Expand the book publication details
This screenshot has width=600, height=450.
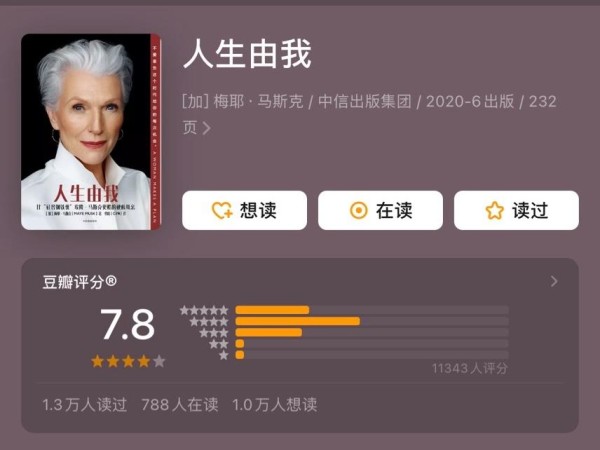coord(207,127)
